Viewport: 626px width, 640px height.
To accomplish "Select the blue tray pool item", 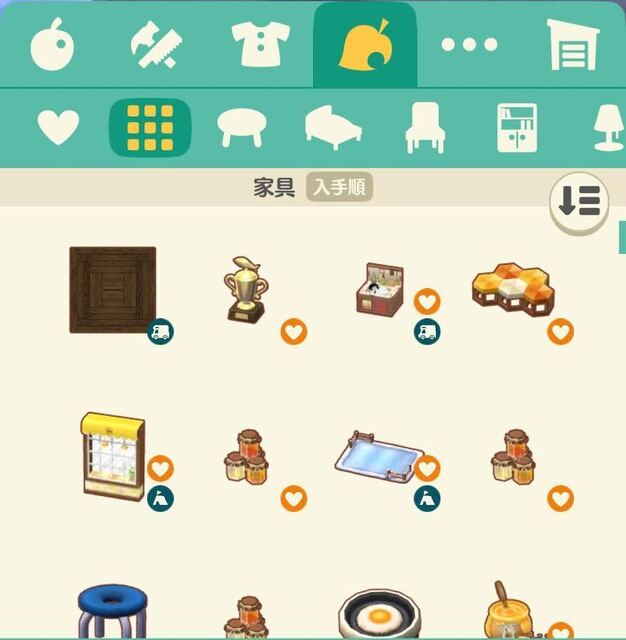I will pos(380,456).
